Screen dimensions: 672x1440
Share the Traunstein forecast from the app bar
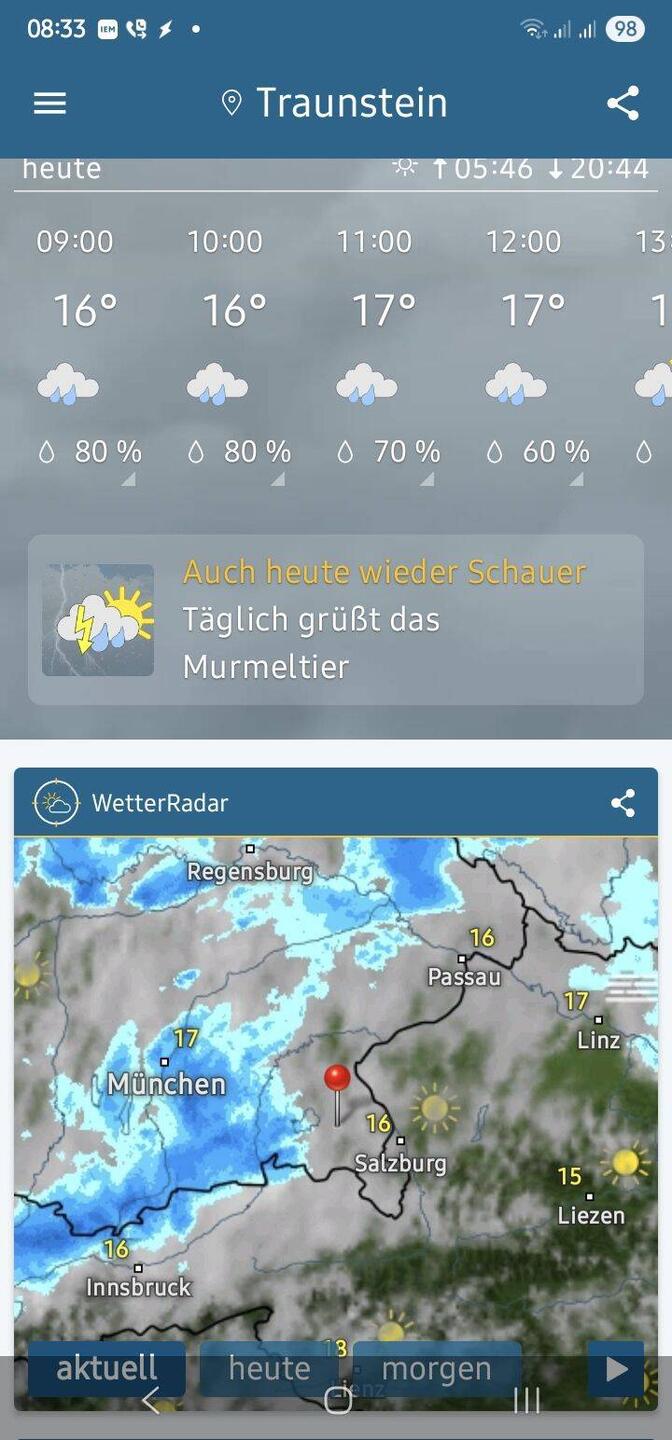pyautogui.click(x=623, y=103)
